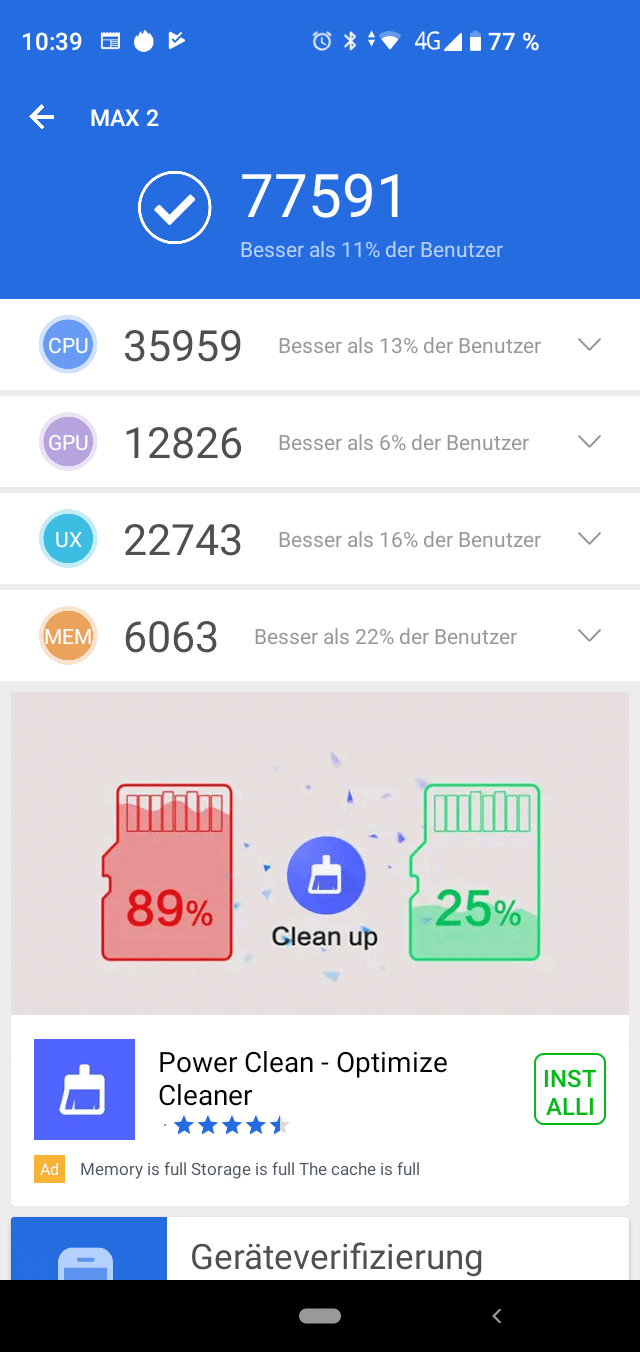
Task: Tap the system home pill
Action: 320,1316
